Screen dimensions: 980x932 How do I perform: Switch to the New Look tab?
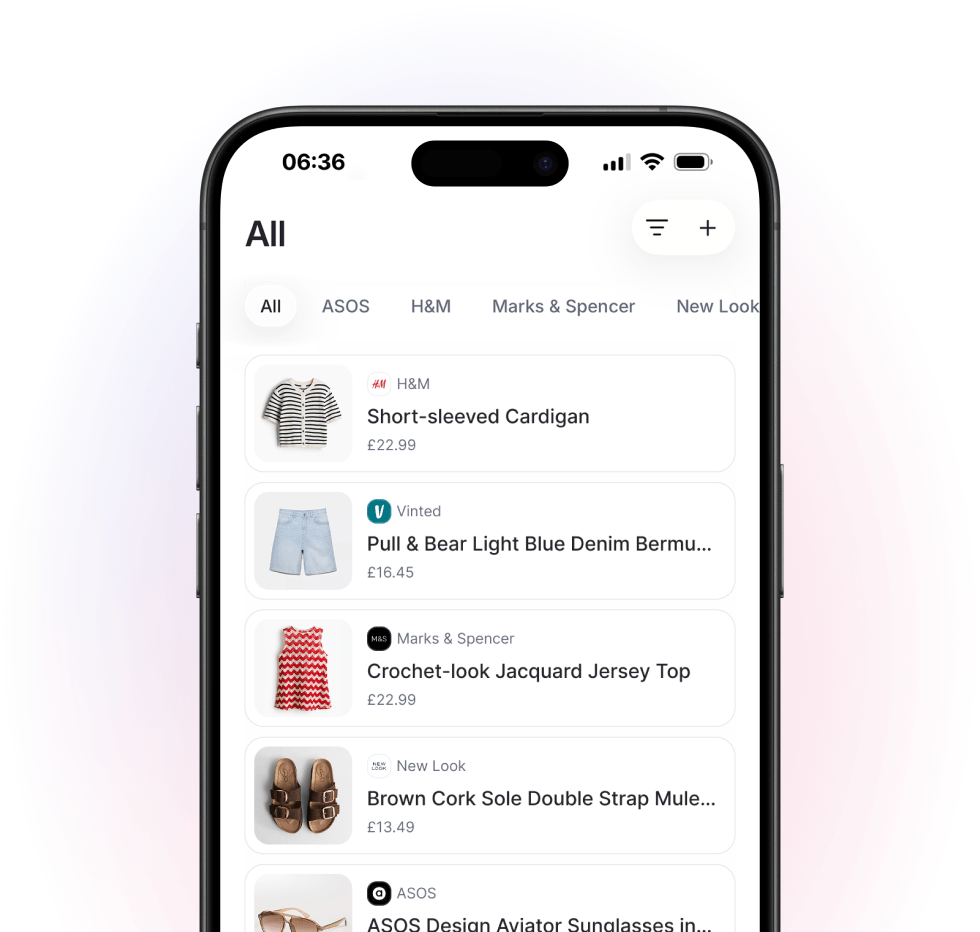pyautogui.click(x=716, y=306)
